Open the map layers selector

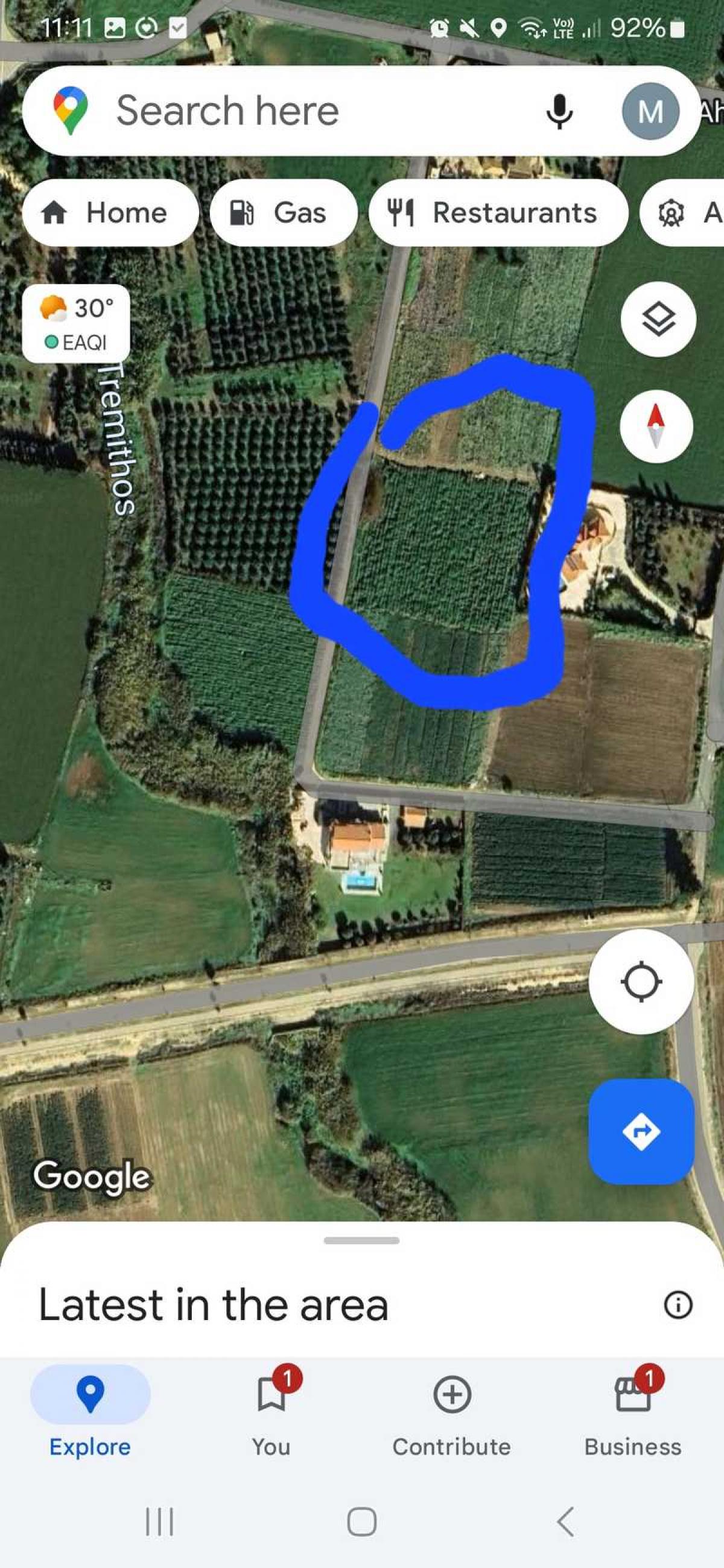point(658,319)
